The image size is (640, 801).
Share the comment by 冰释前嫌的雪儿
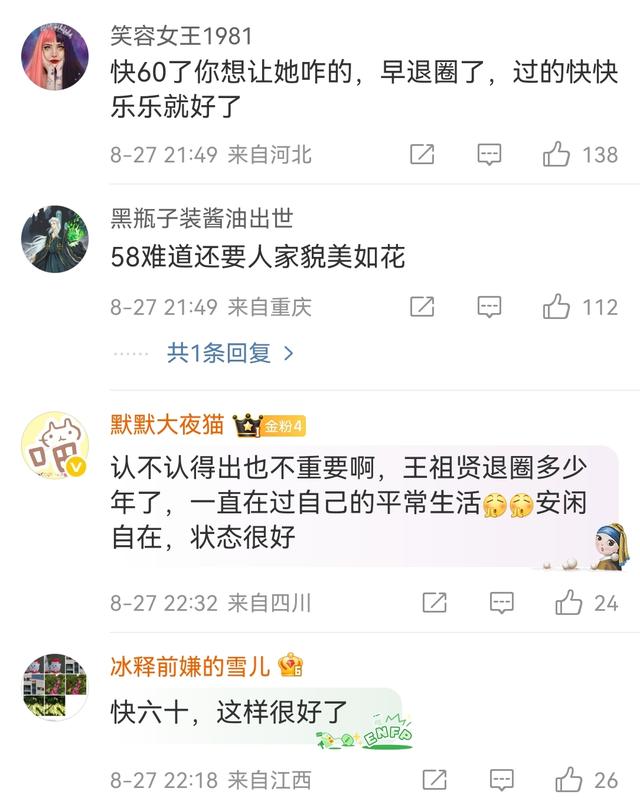434,780
